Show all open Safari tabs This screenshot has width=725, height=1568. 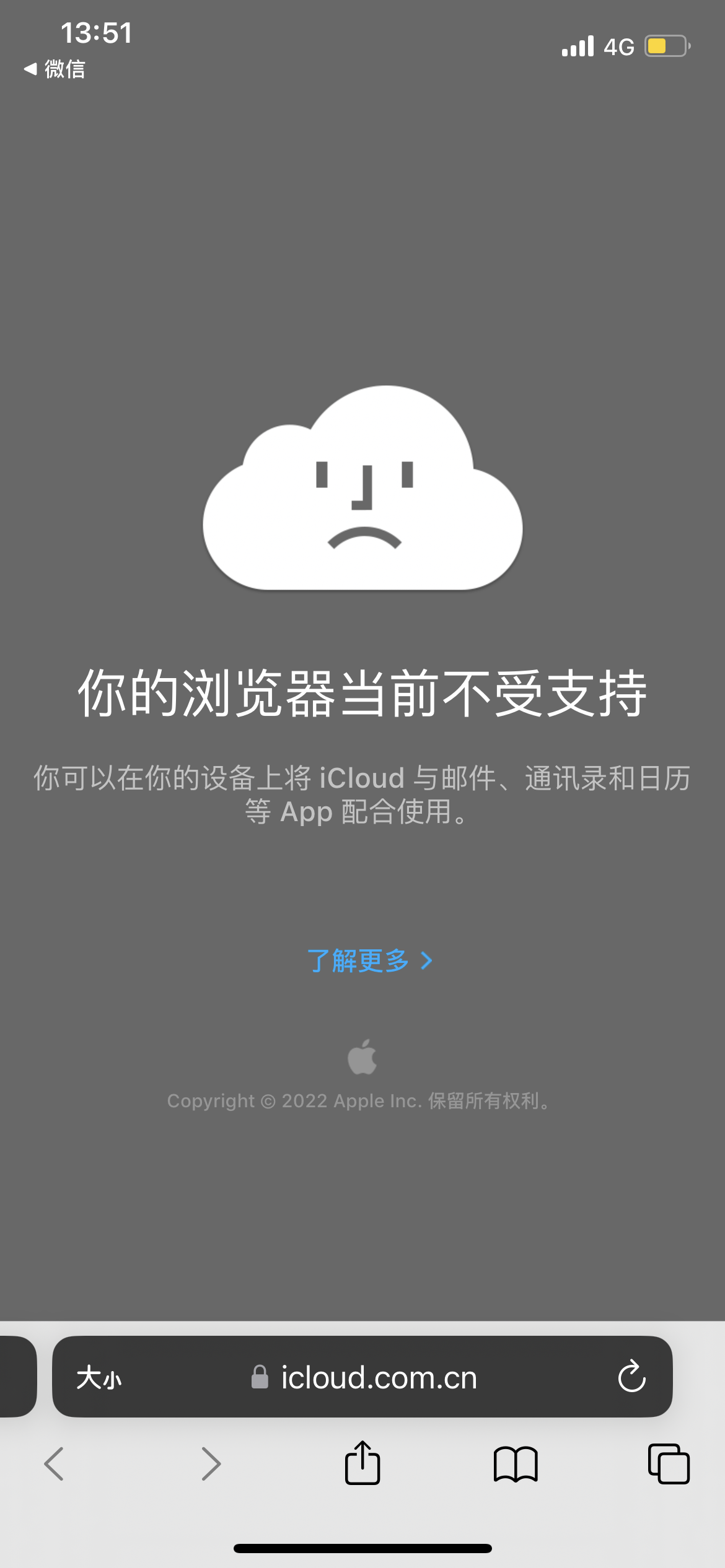pyautogui.click(x=669, y=1464)
